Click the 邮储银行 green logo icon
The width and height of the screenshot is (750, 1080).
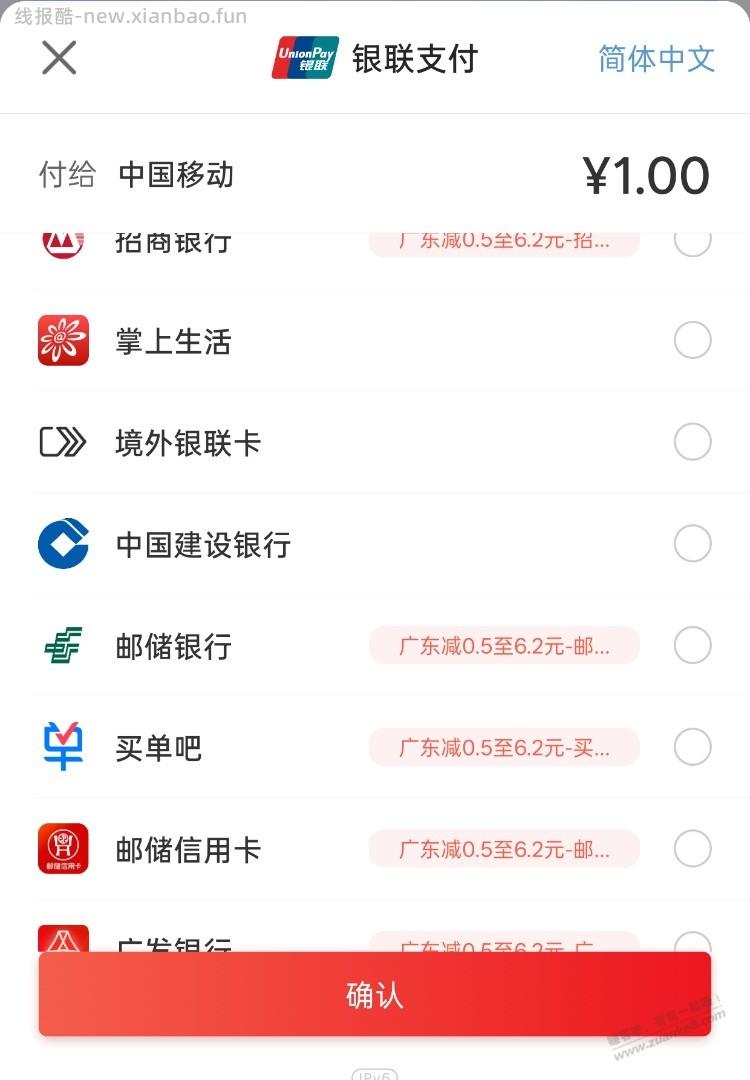pyautogui.click(x=63, y=645)
